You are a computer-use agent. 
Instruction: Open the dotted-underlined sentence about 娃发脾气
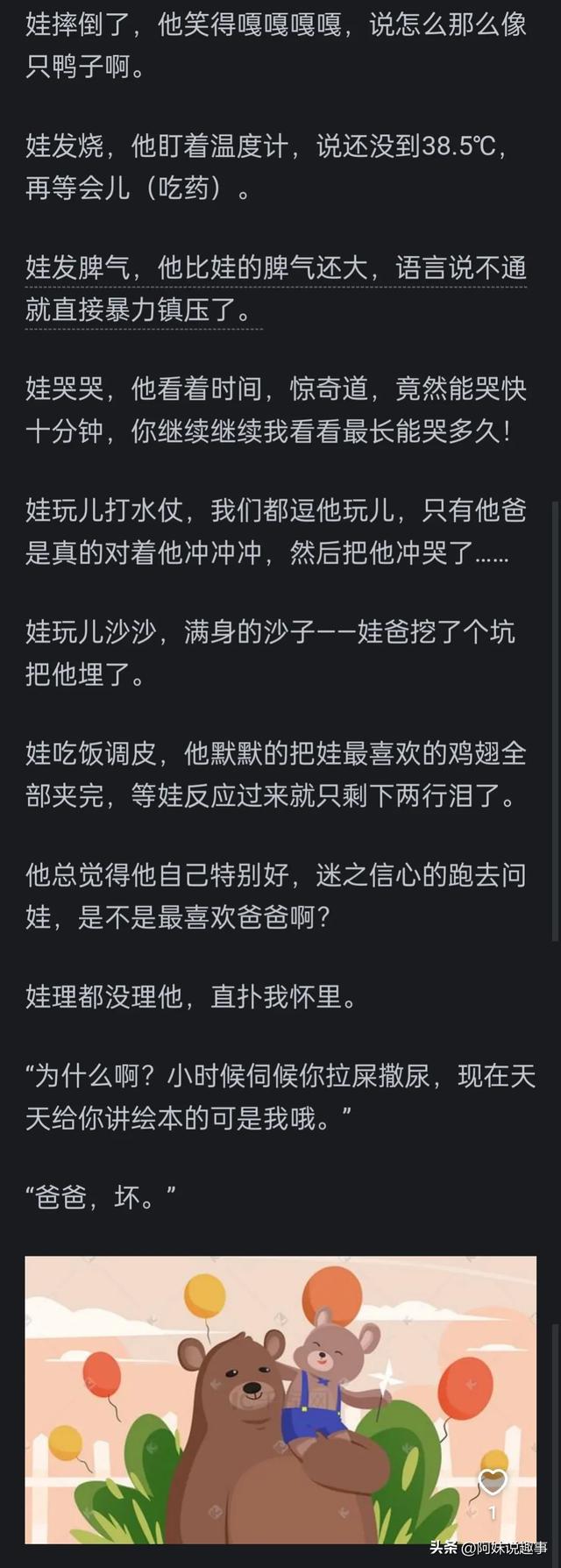point(275,289)
